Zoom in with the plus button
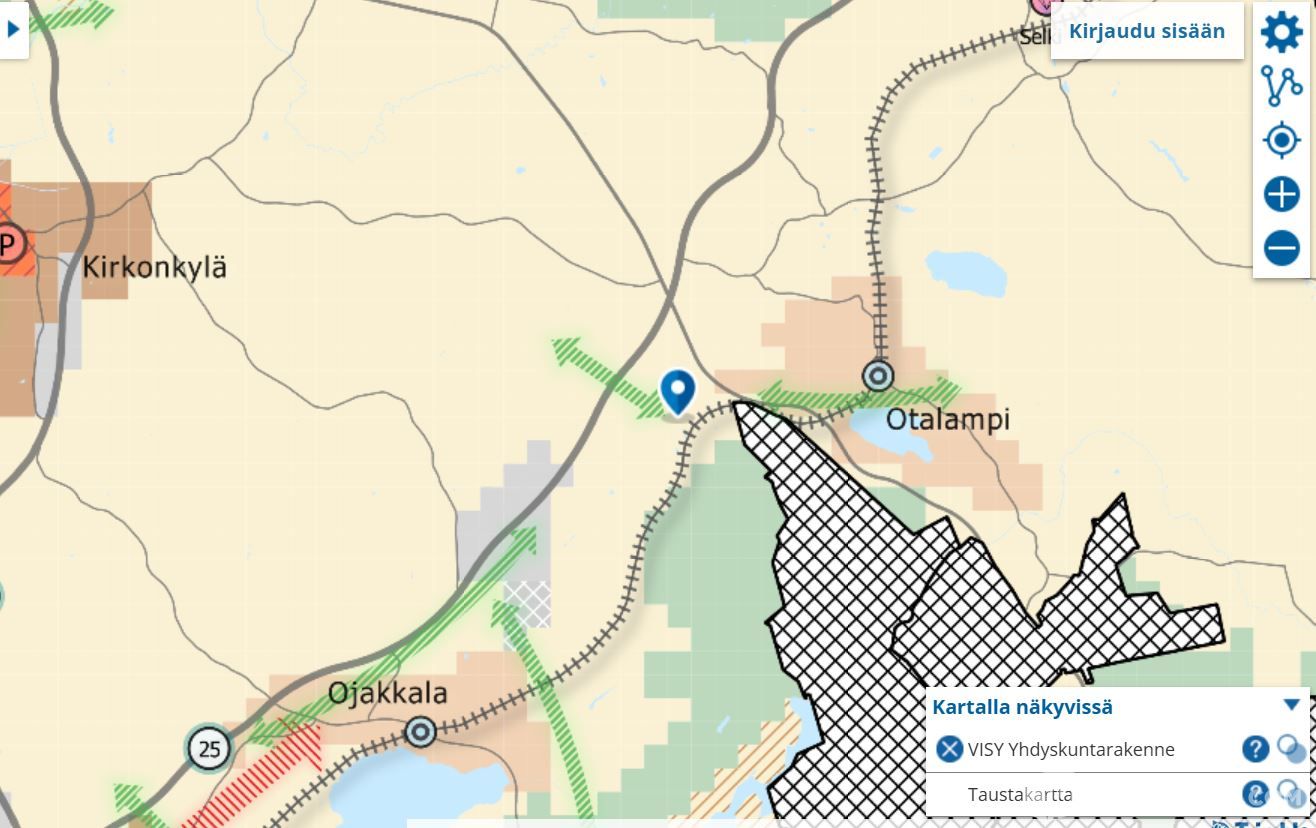 pos(1281,194)
